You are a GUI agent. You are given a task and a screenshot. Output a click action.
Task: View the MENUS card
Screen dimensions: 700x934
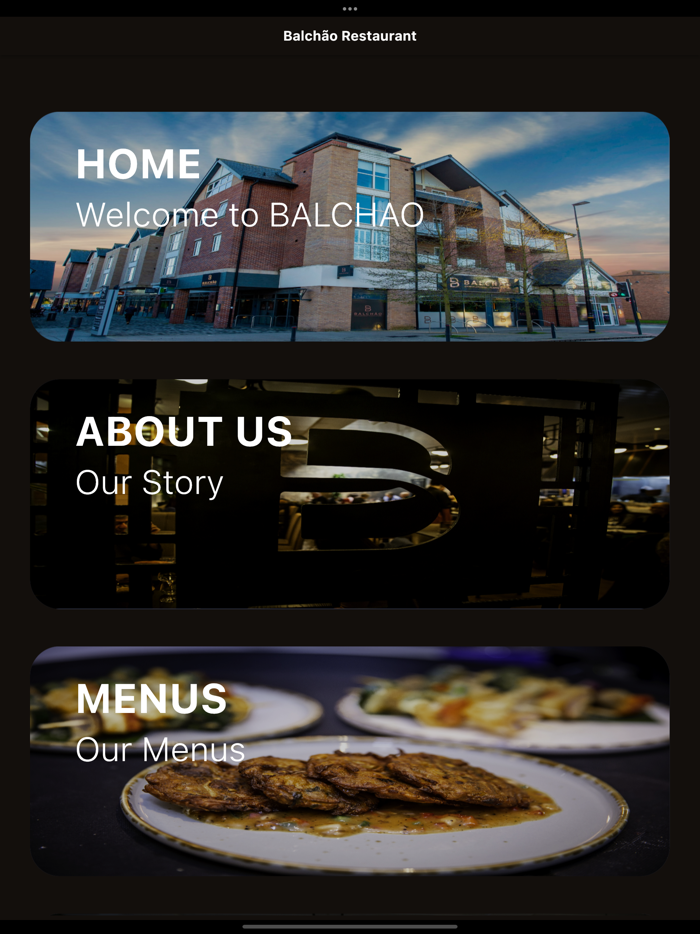pos(350,761)
